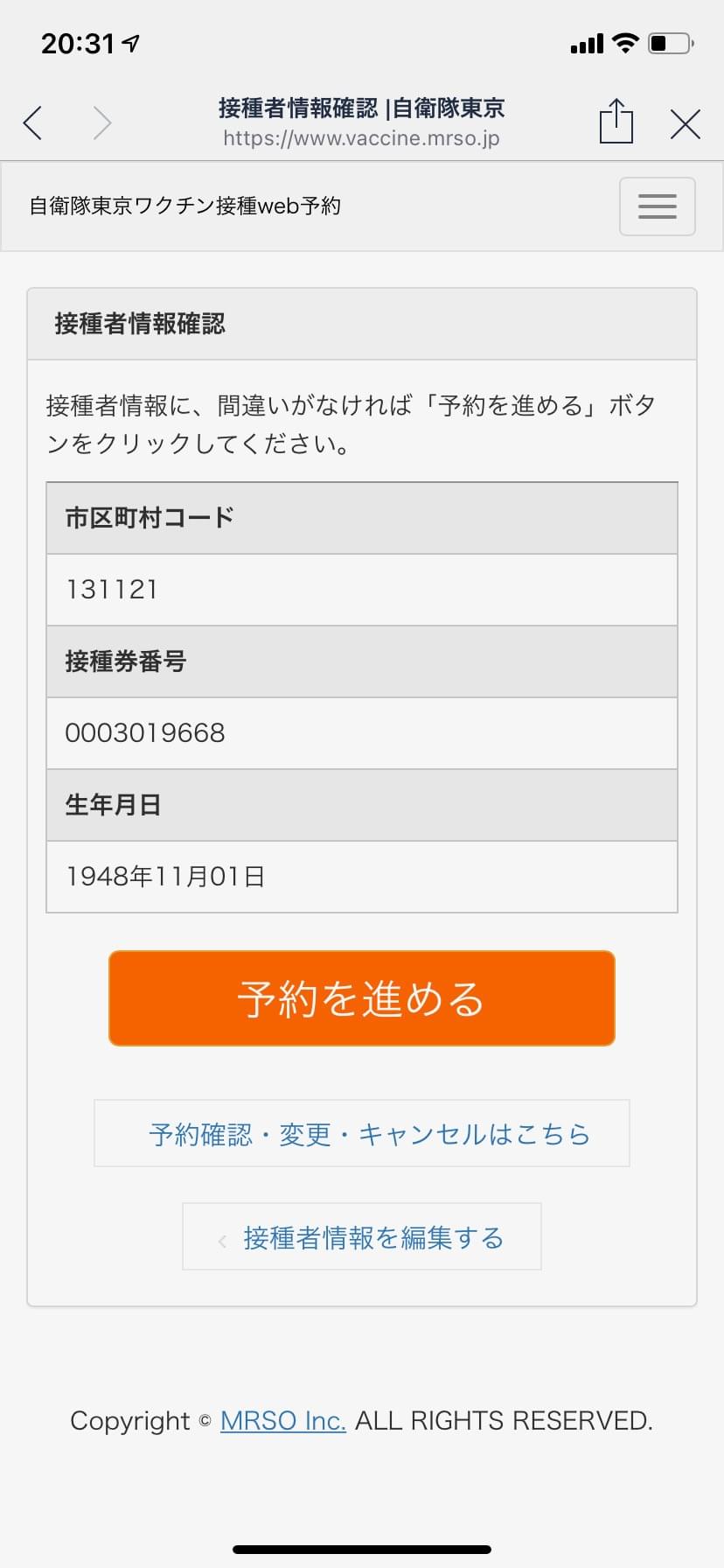Close the in-app browser
Image resolution: width=724 pixels, height=1568 pixels.
[686, 124]
